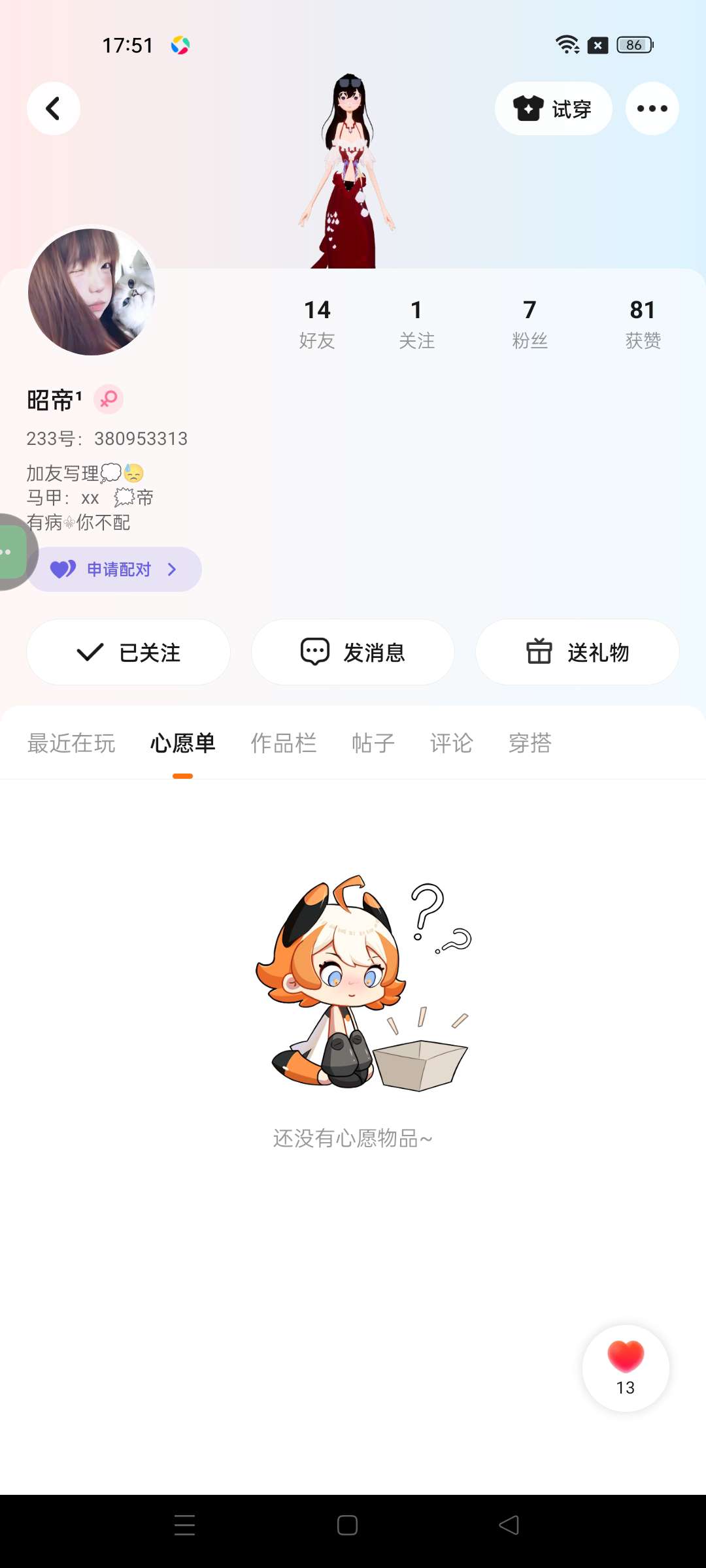
Task: Unfollow via the 已关注 button
Action: [128, 652]
